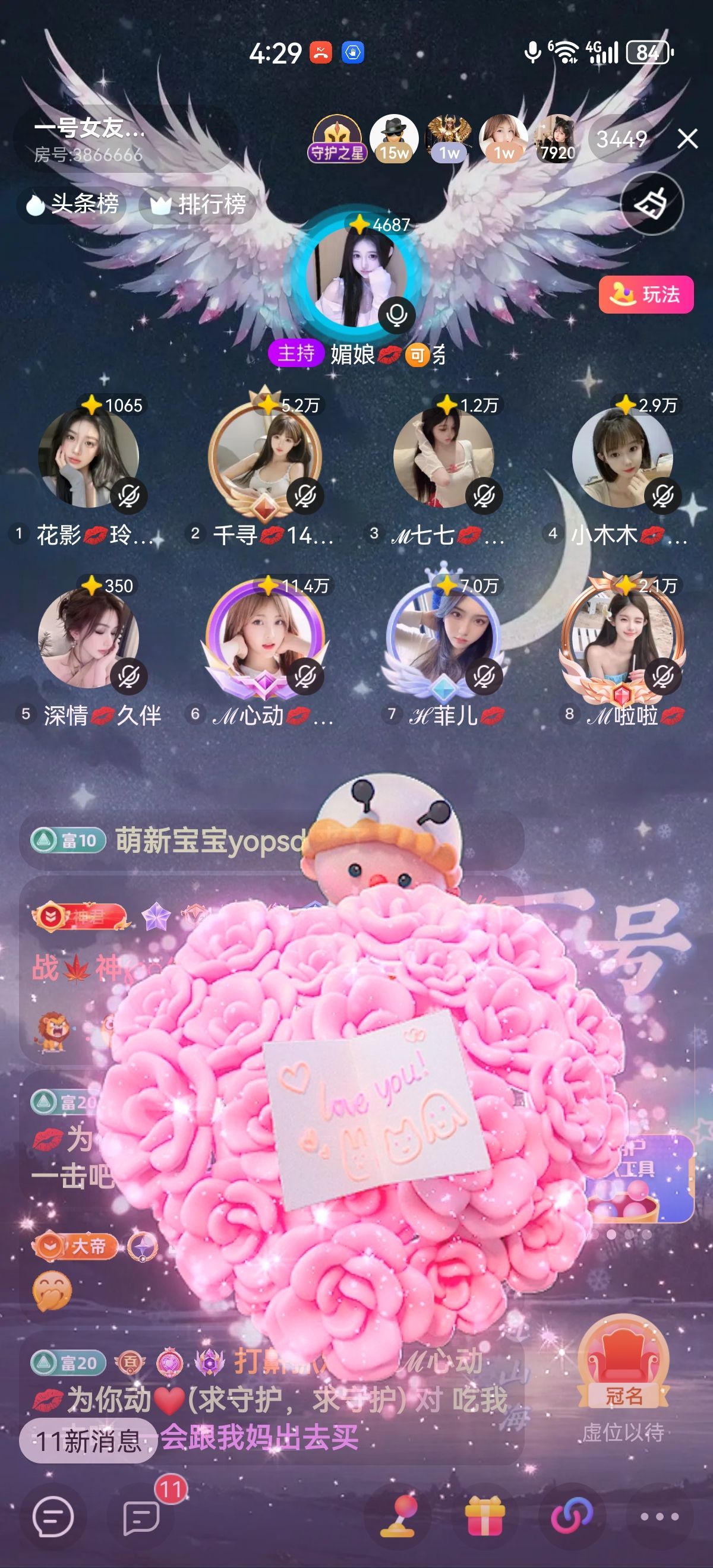Tap the broom clear-screen icon
The width and height of the screenshot is (713, 1568).
651,203
